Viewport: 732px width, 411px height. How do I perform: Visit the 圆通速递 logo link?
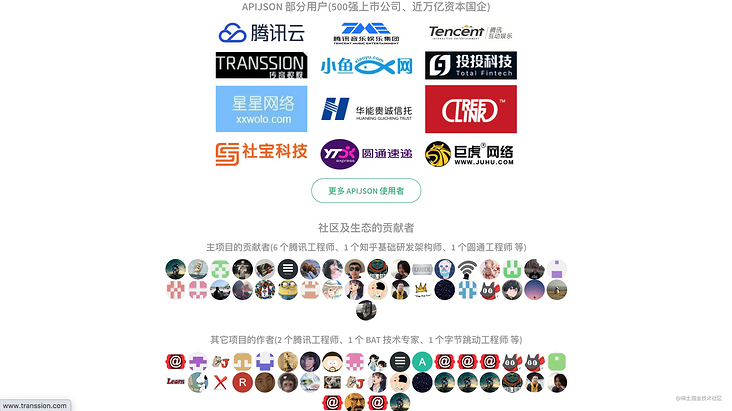pos(366,153)
